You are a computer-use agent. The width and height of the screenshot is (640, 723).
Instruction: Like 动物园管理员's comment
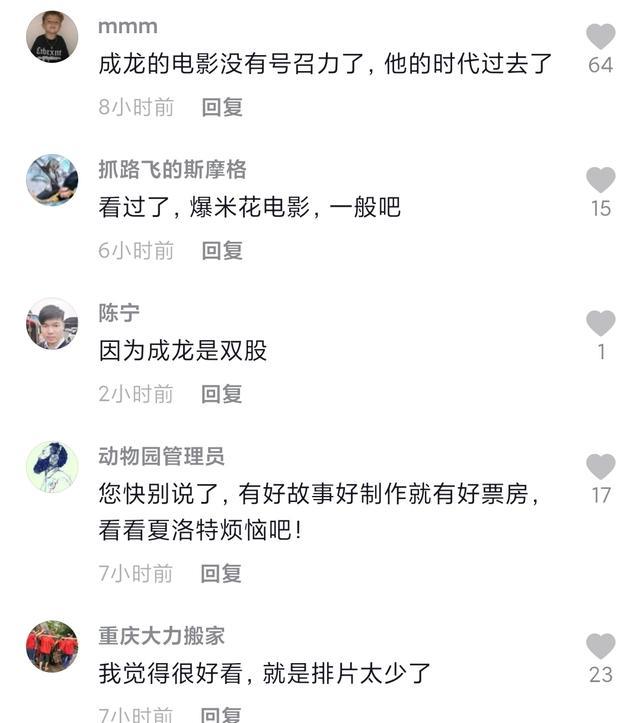point(600,467)
